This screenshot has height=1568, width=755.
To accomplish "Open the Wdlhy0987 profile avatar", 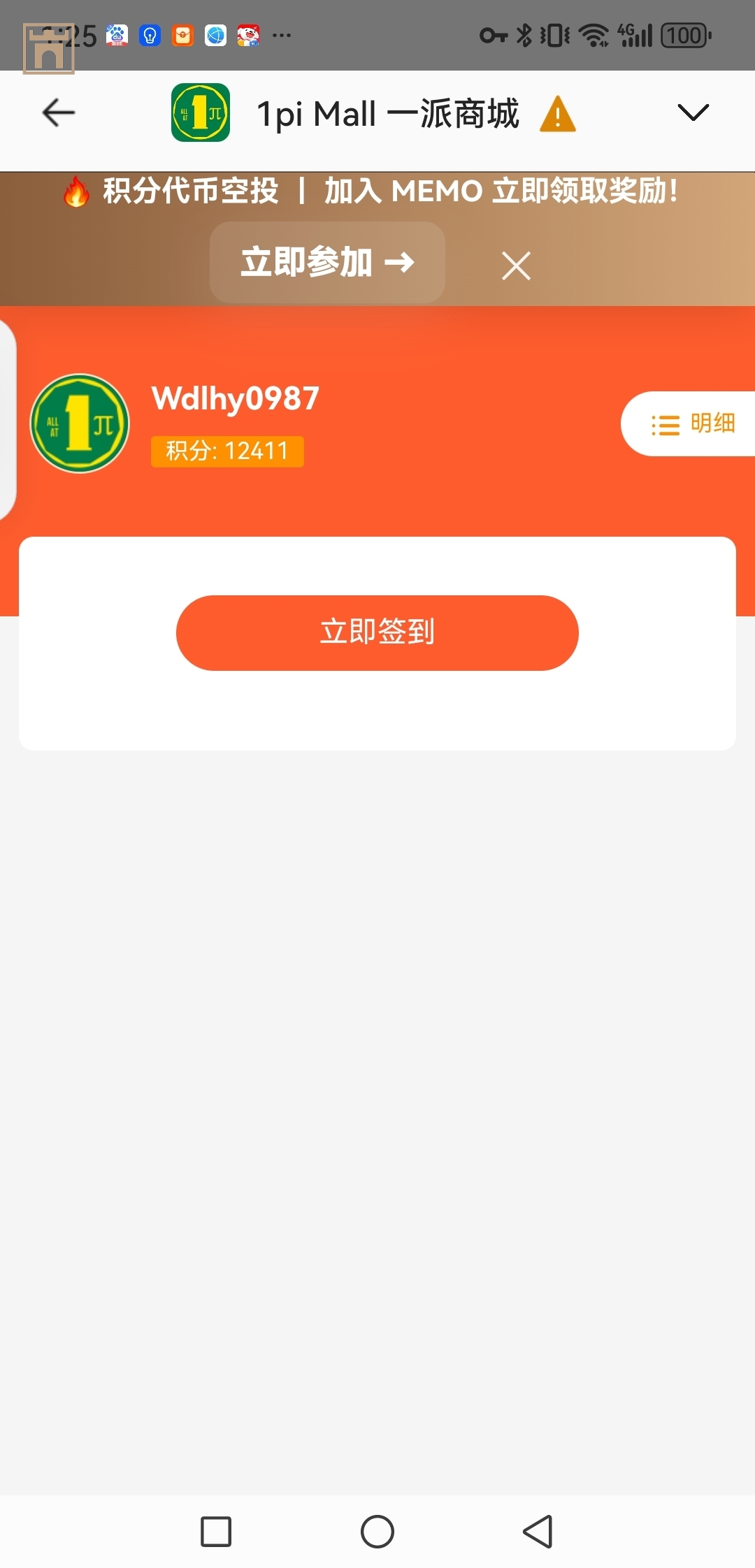I will click(80, 423).
